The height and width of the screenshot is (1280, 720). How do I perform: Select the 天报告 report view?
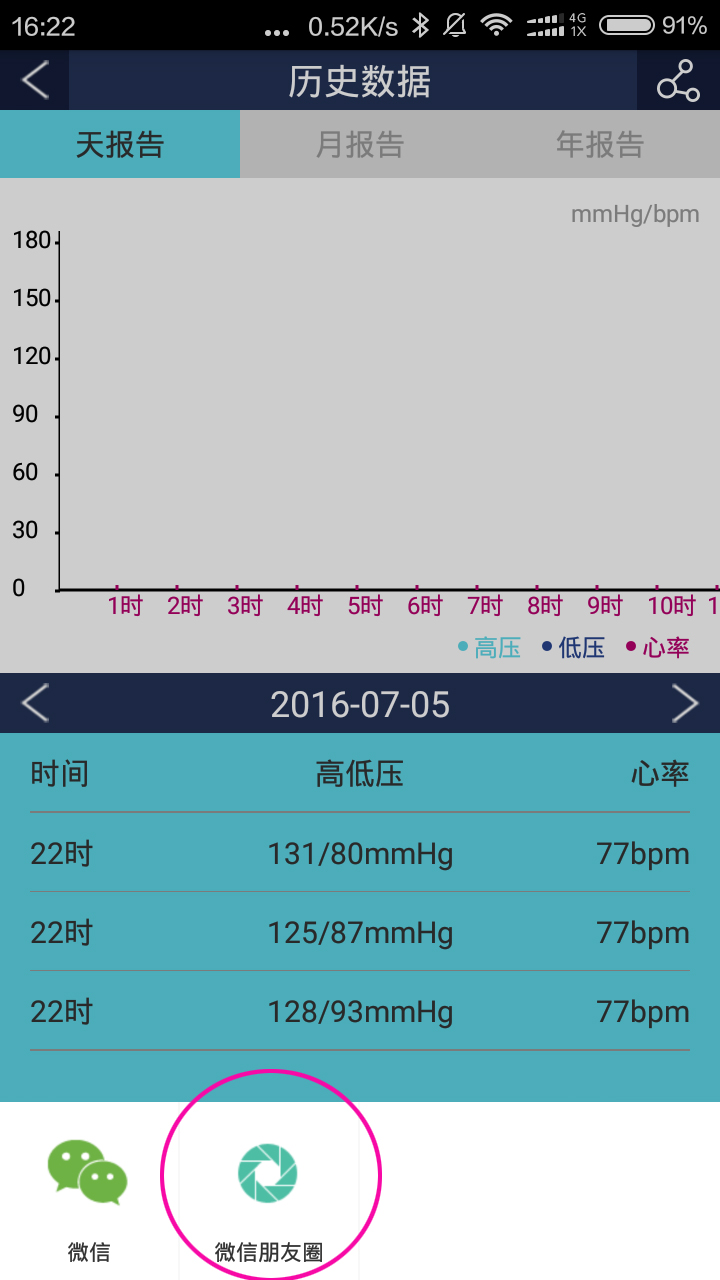coord(120,144)
